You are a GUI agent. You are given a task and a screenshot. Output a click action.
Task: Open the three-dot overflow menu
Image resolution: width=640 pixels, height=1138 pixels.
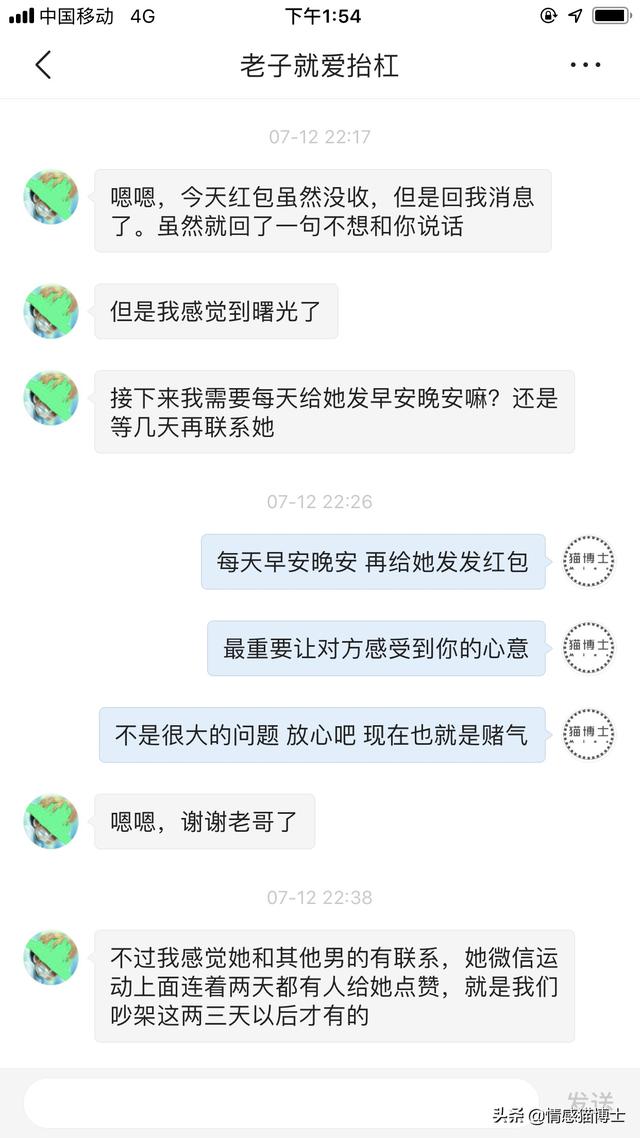[x=585, y=65]
